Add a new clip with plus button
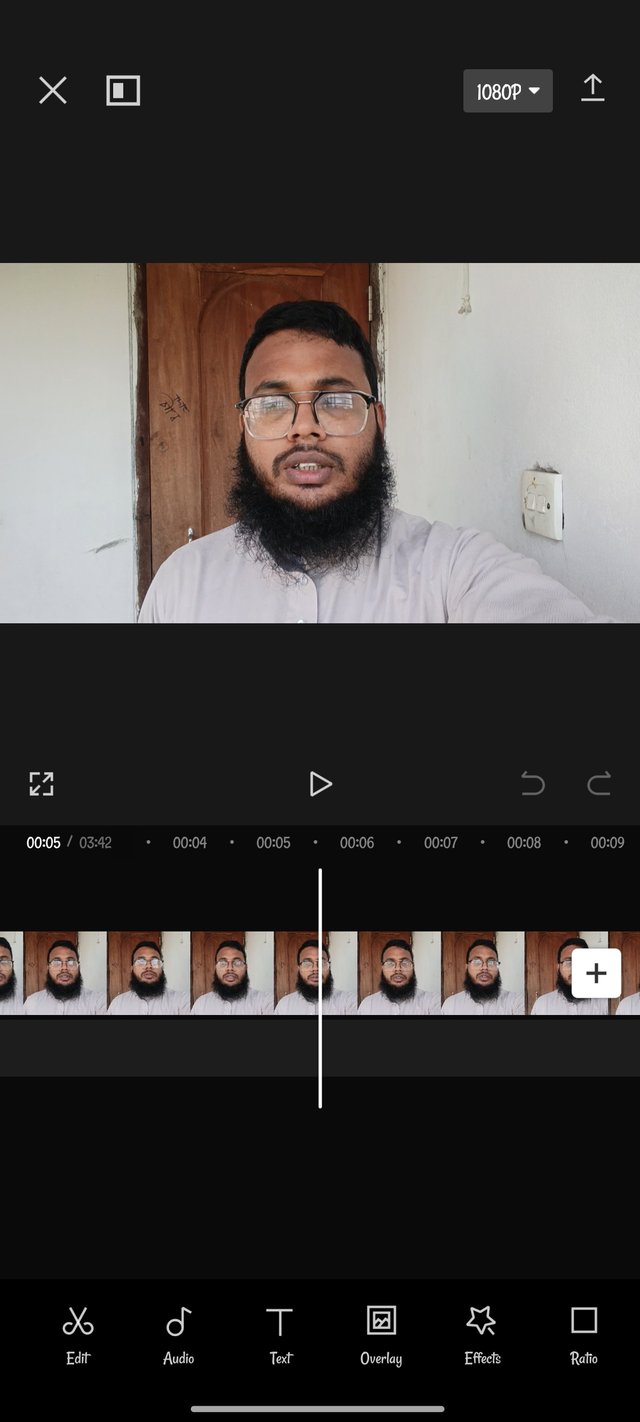The image size is (640, 1422). pos(596,973)
